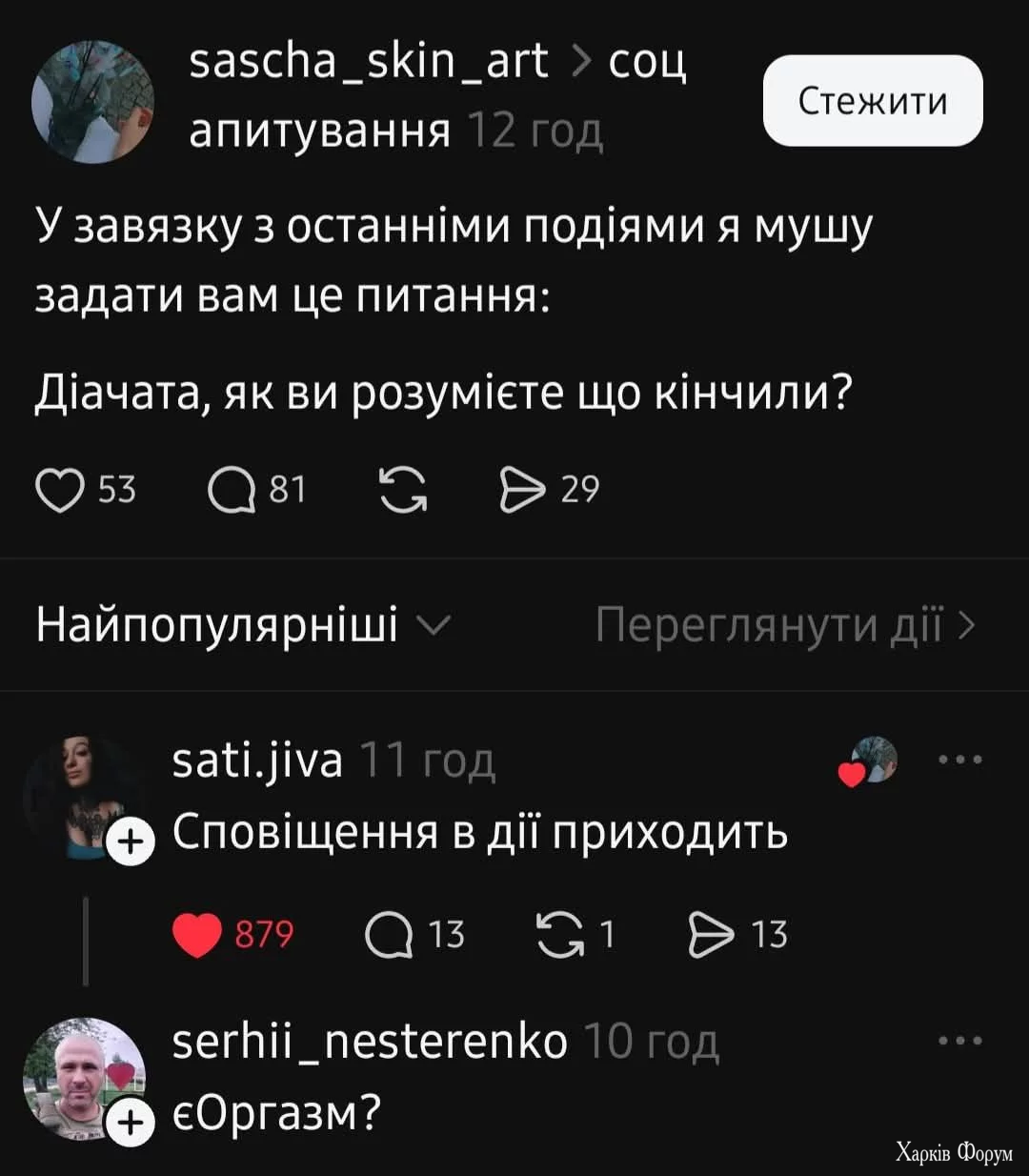Repost sati.jiva's reply

[559, 935]
